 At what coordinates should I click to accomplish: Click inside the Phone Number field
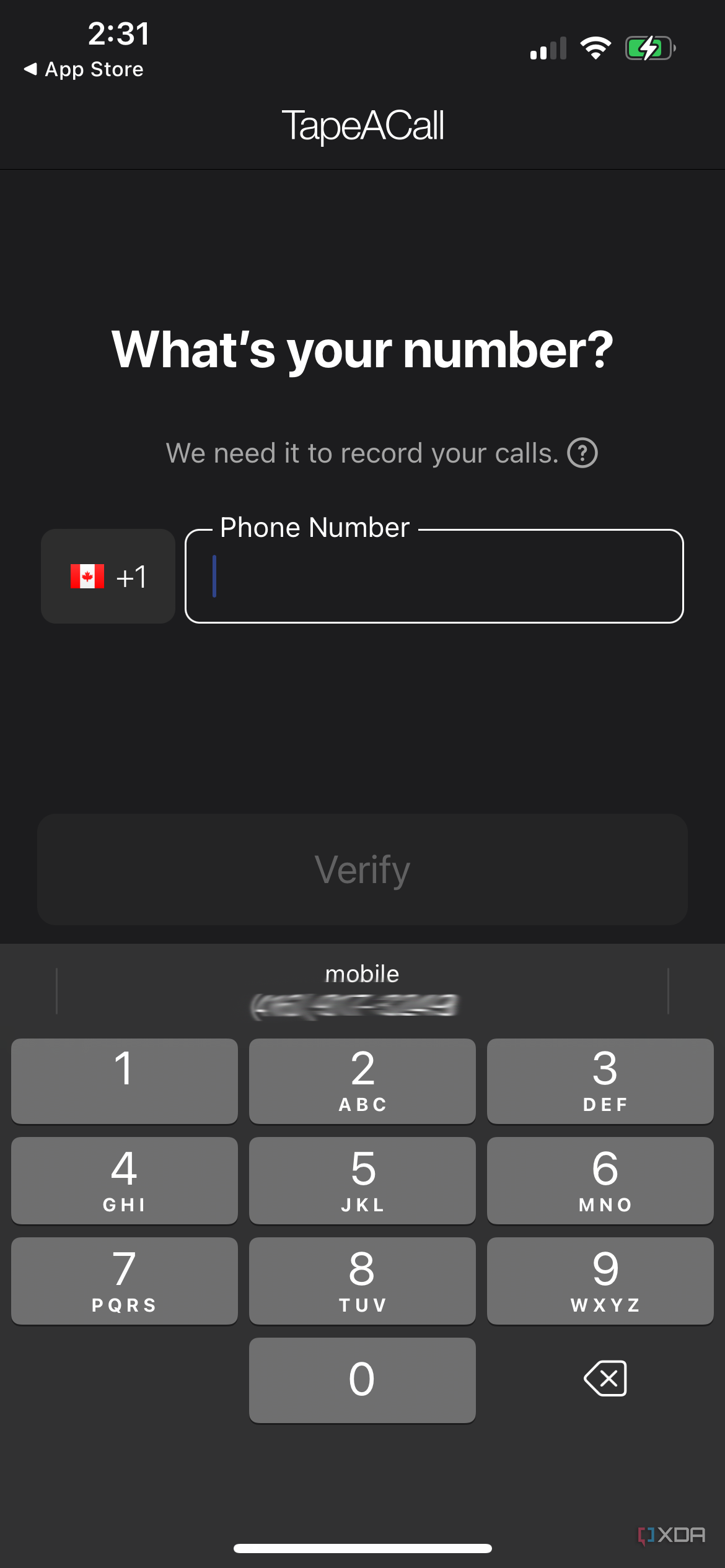click(x=434, y=576)
